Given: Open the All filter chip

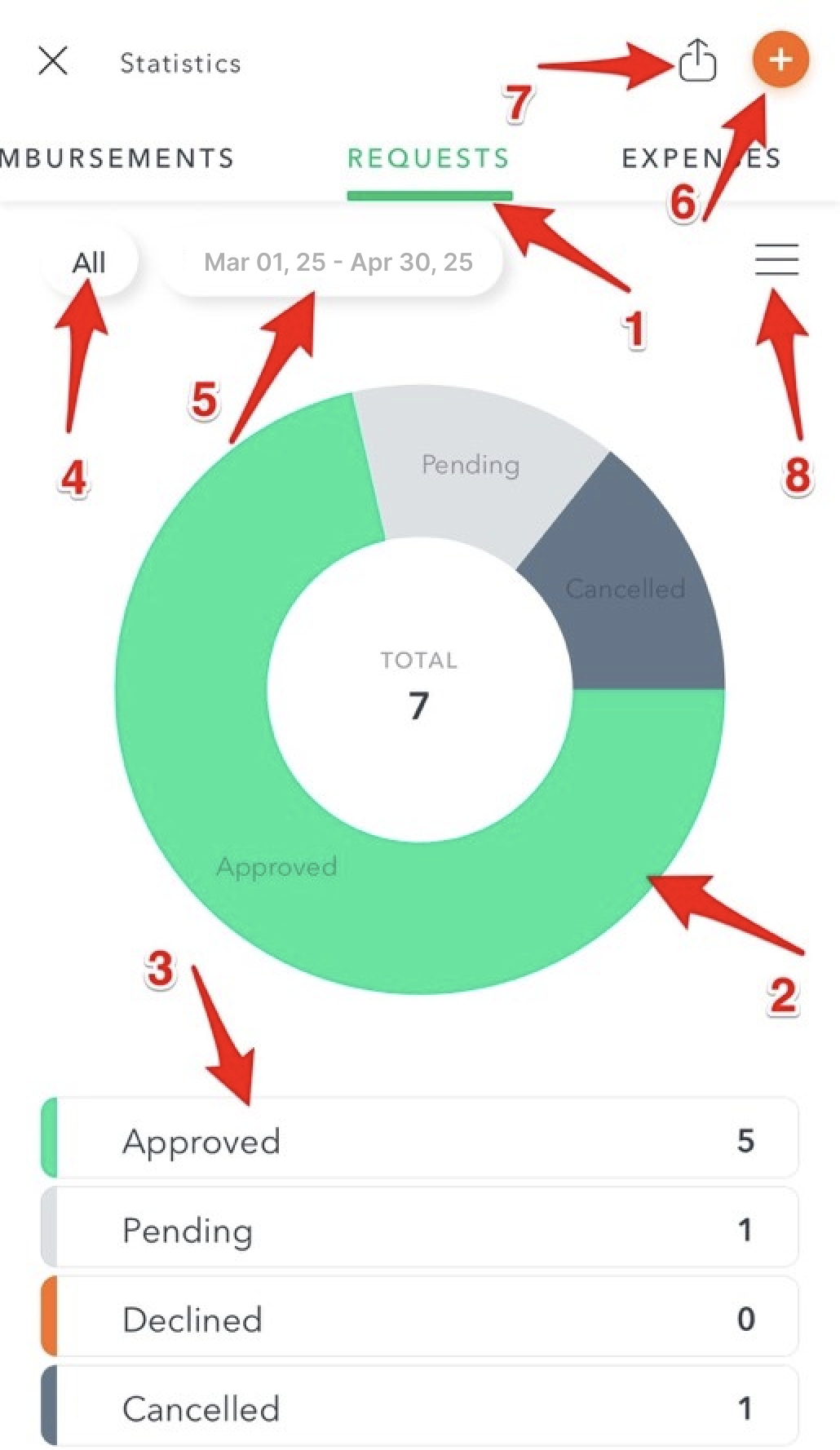Looking at the screenshot, I should point(89,263).
